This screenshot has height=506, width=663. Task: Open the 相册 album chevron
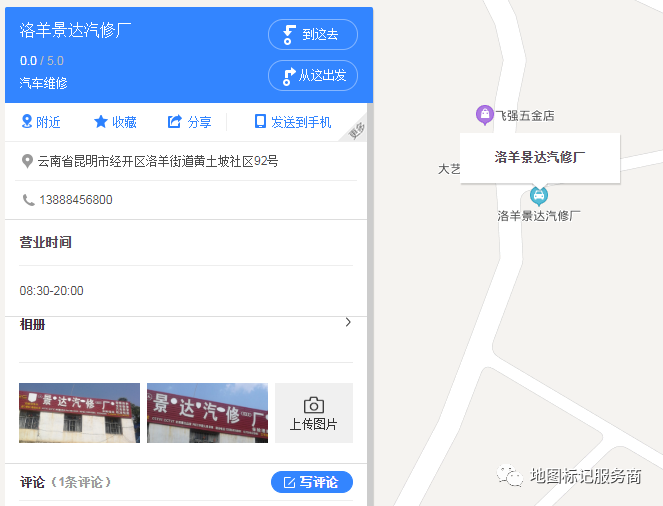click(x=347, y=323)
